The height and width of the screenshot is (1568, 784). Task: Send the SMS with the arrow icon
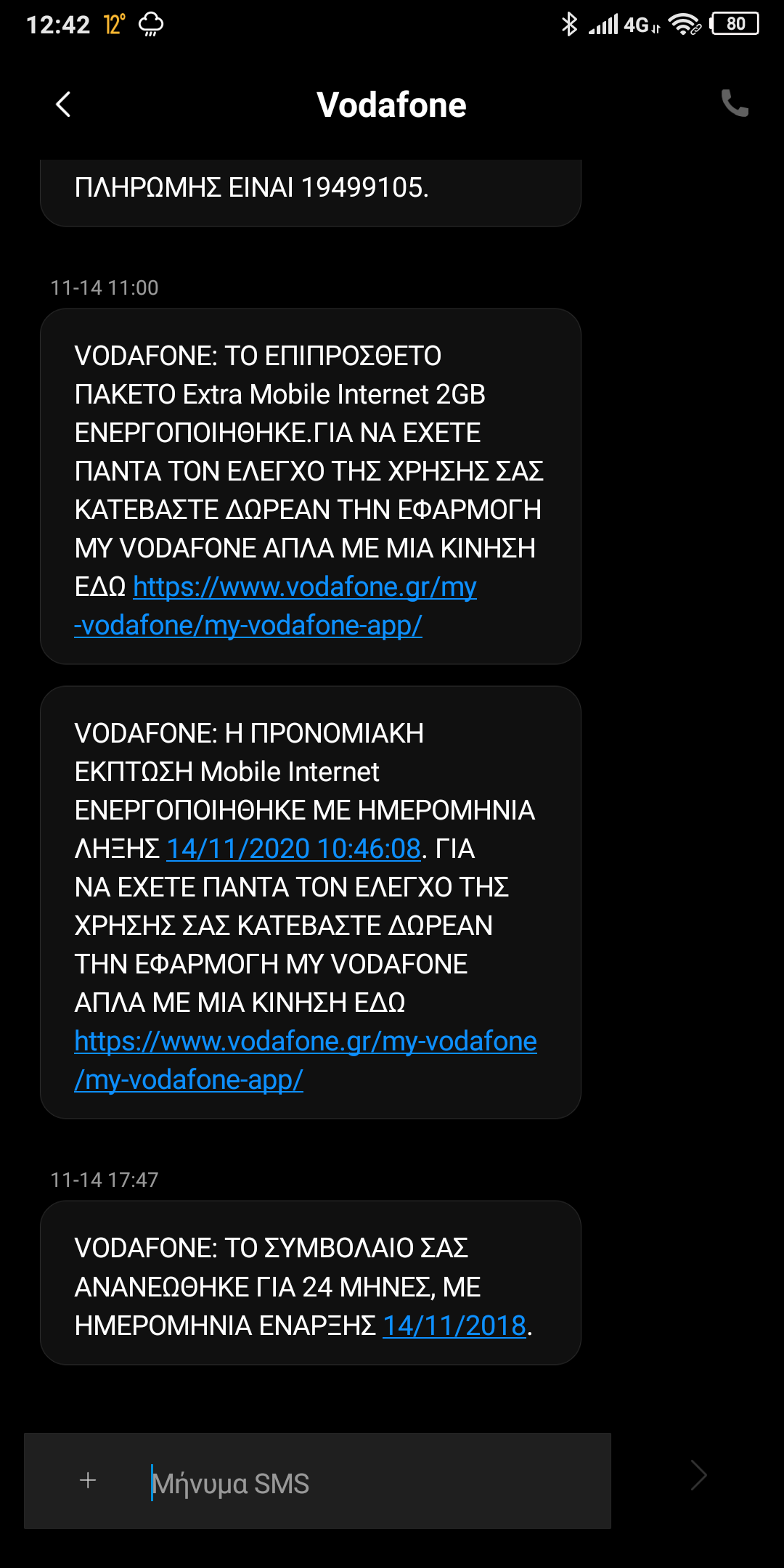(x=698, y=1475)
